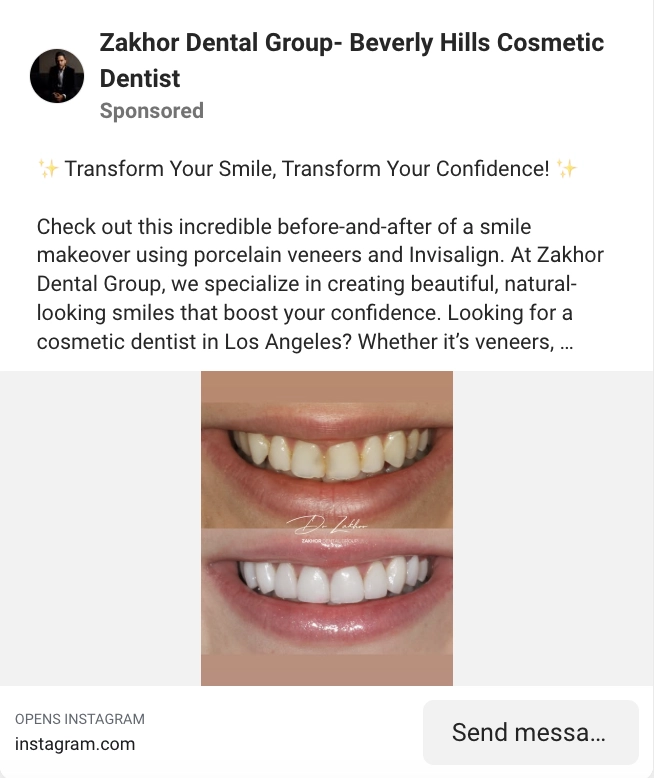Open the instagram.com link
Viewport: 654px width, 778px height.
(75, 744)
